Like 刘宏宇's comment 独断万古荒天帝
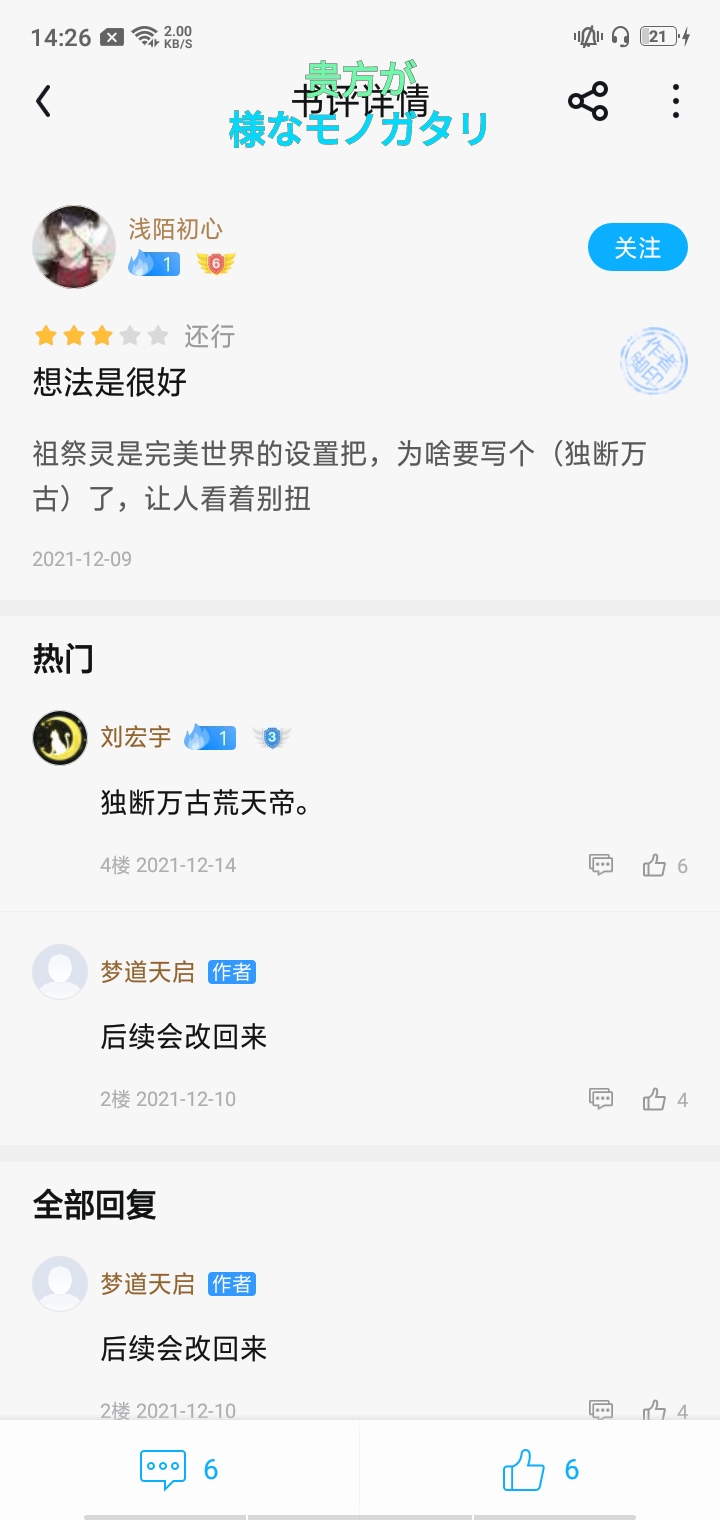The height and width of the screenshot is (1520, 720). [x=655, y=865]
